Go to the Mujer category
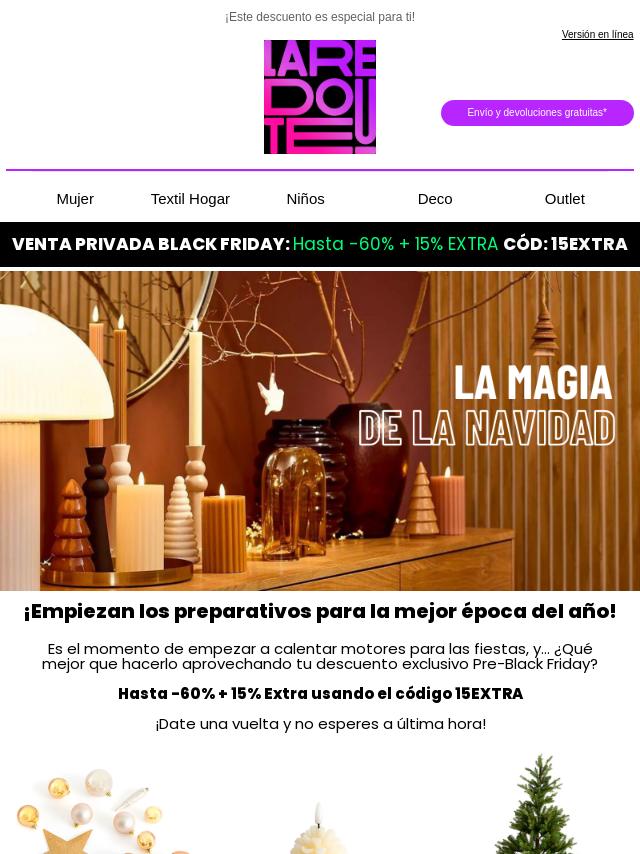640x854 pixels. (x=75, y=199)
